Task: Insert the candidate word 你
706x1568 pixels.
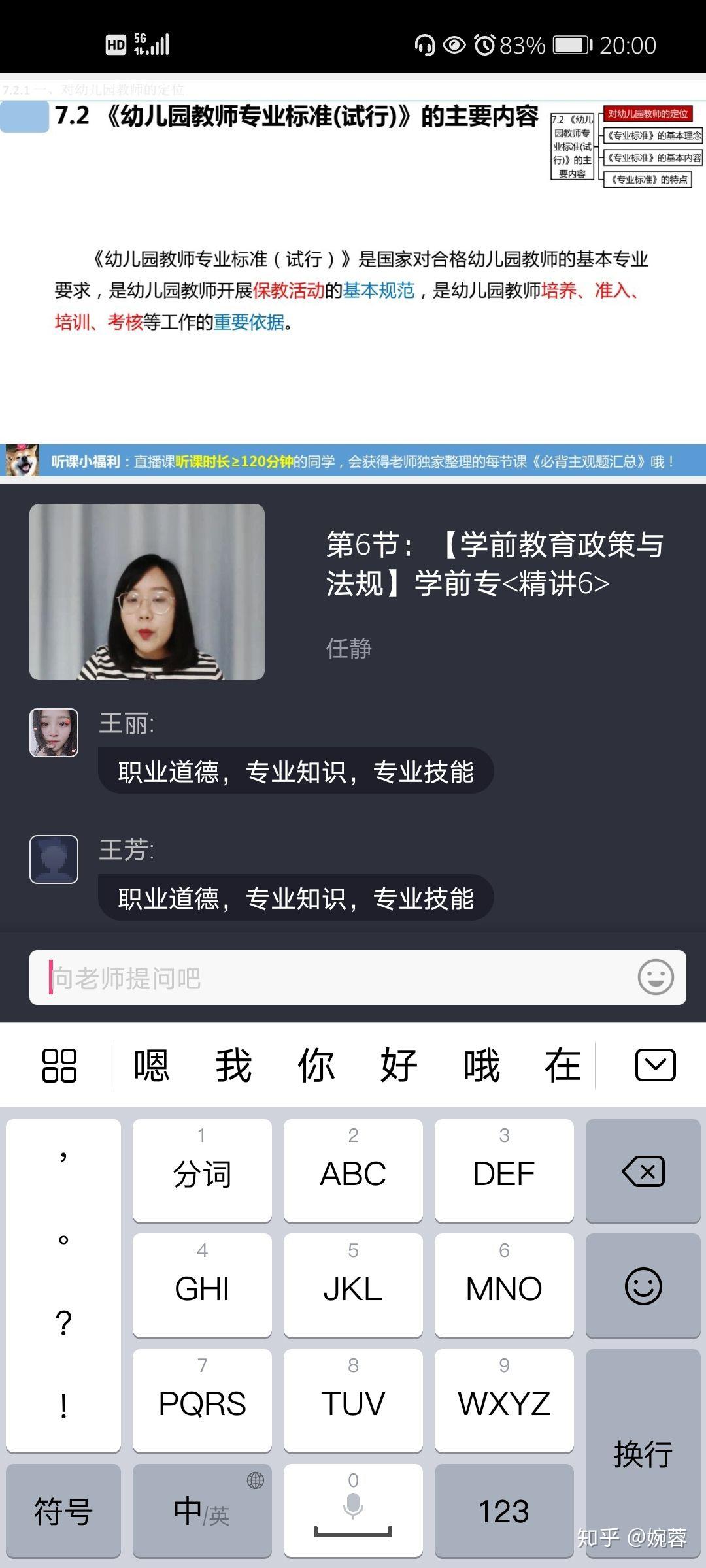Action: tap(316, 1066)
